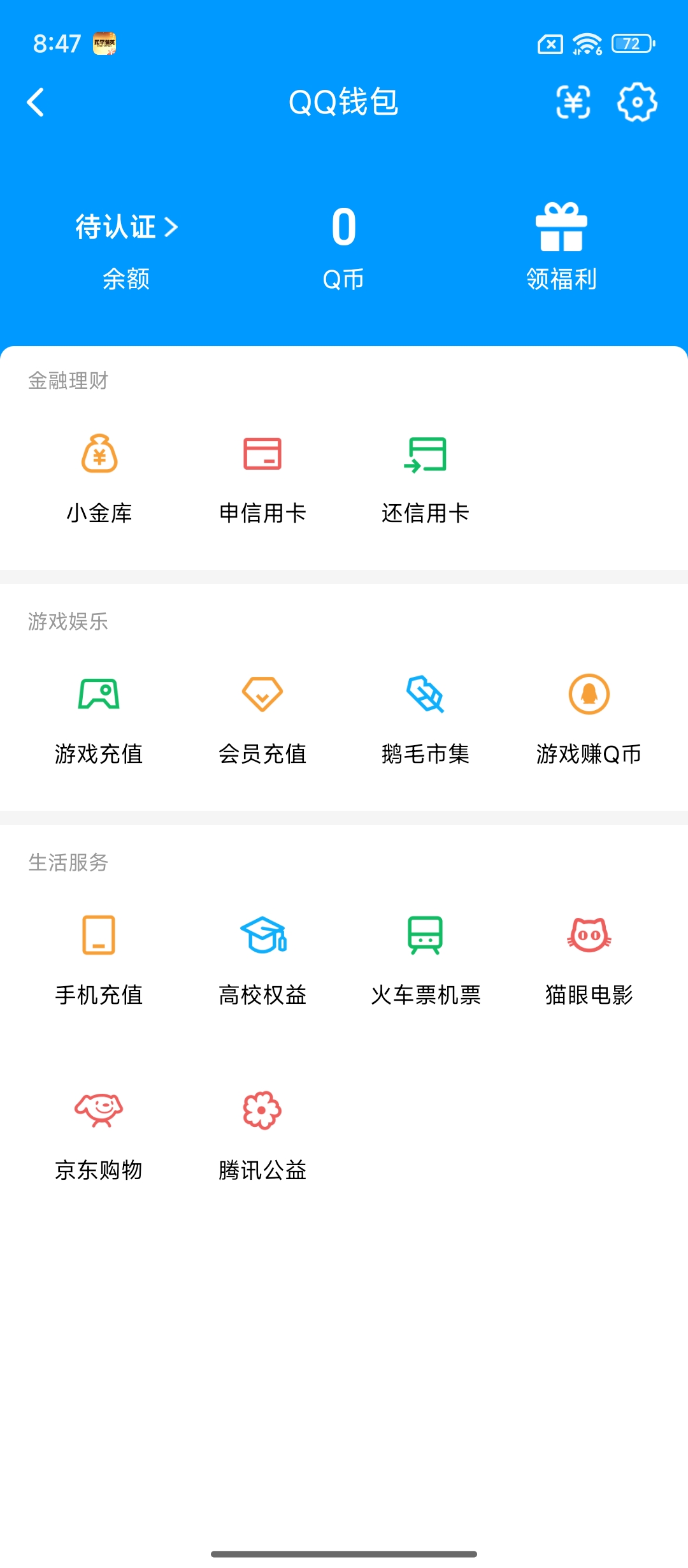Select the 申信用卡 credit card icon
688x1568 pixels.
coord(262,454)
